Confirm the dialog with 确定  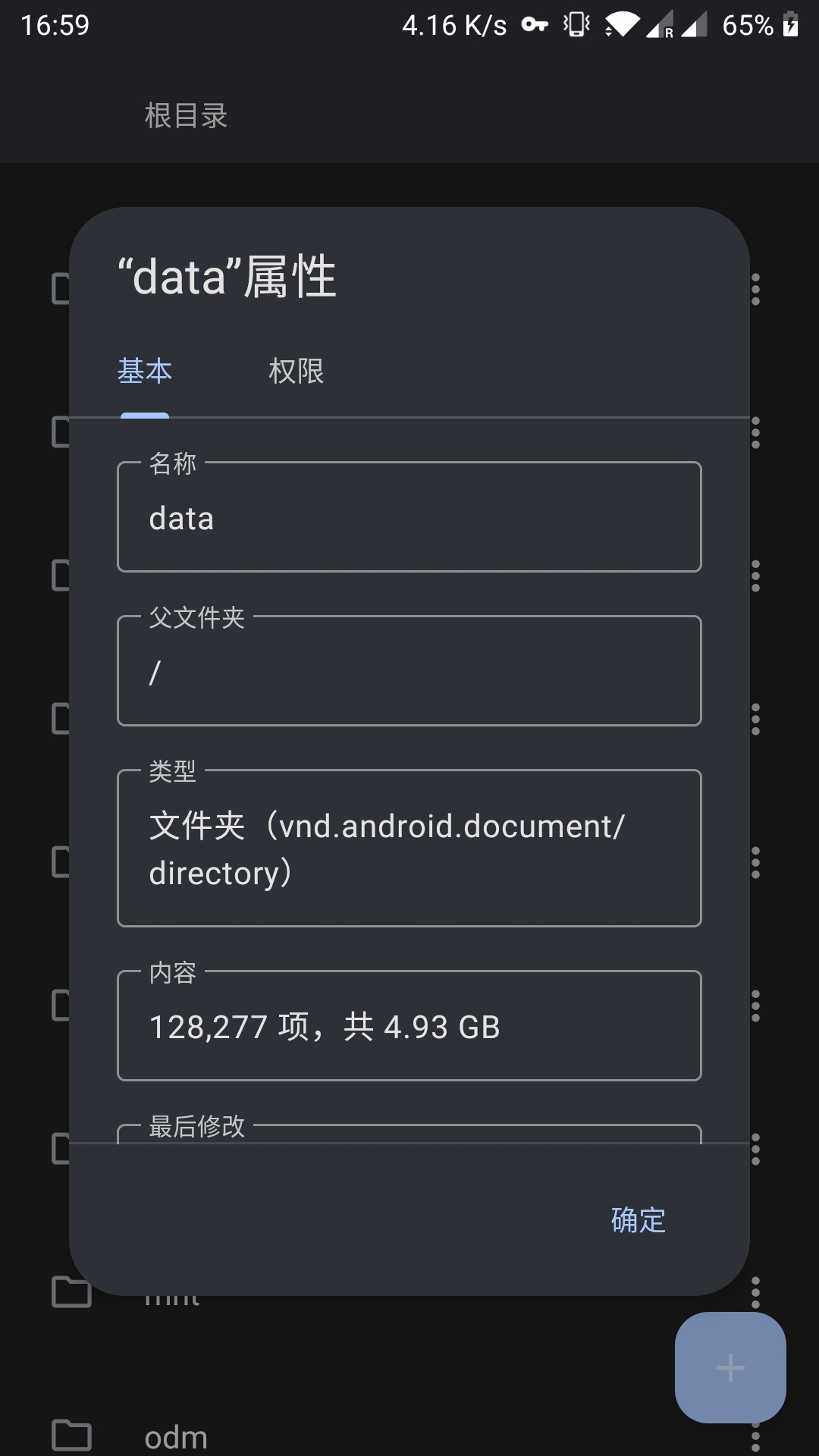[x=639, y=1220]
